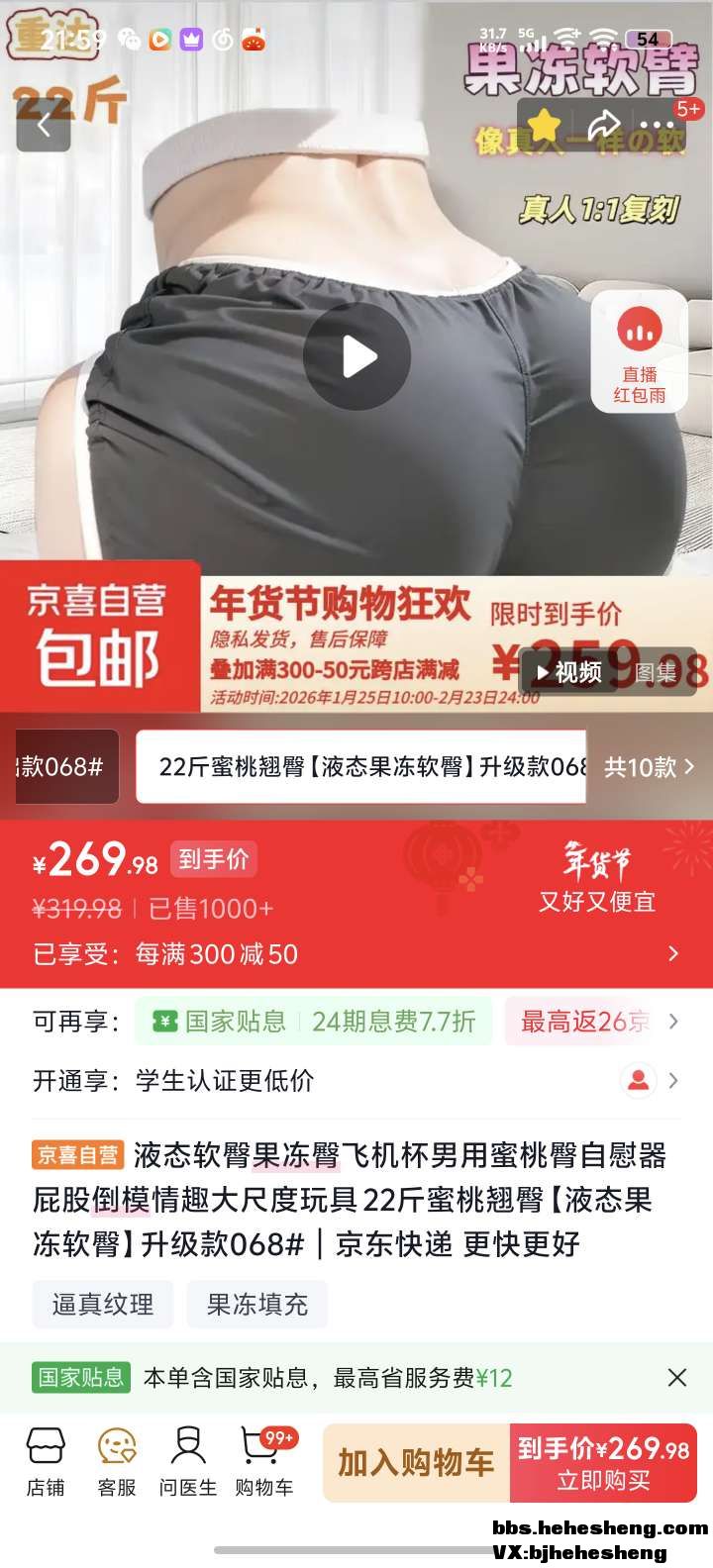Buy now with 立即购买 at ¥269.98
713x1568 pixels.
click(603, 1463)
